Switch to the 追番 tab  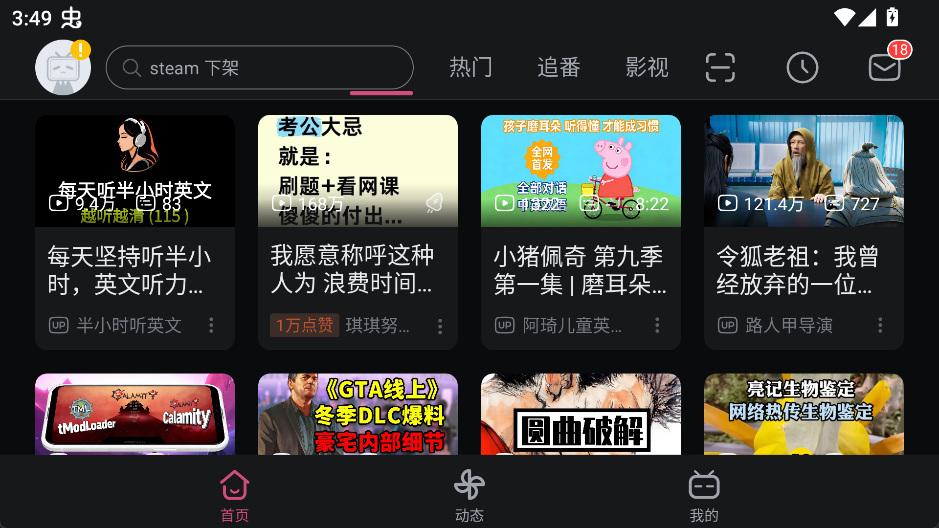point(558,67)
